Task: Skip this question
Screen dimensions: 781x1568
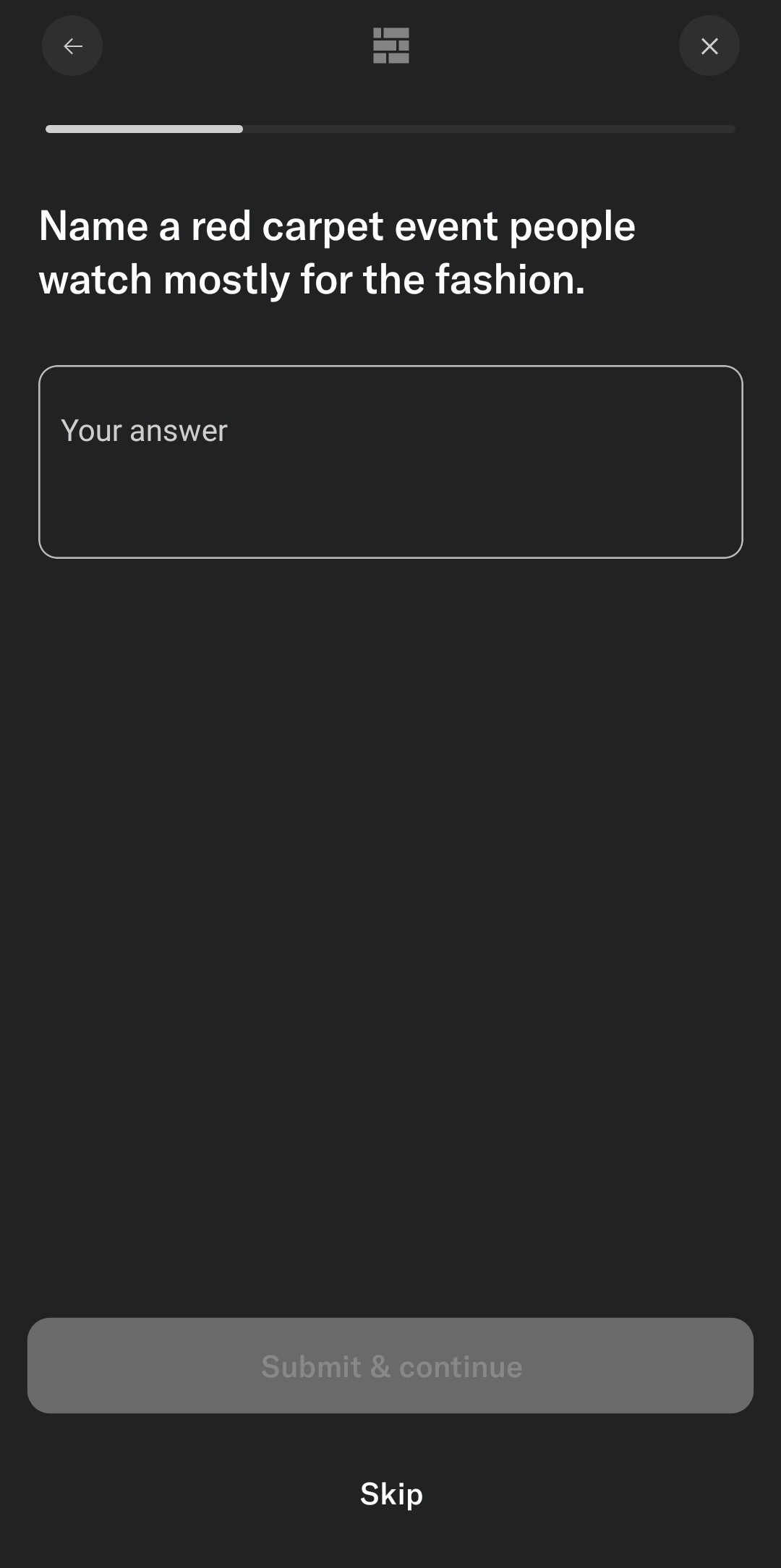Action: [391, 1494]
